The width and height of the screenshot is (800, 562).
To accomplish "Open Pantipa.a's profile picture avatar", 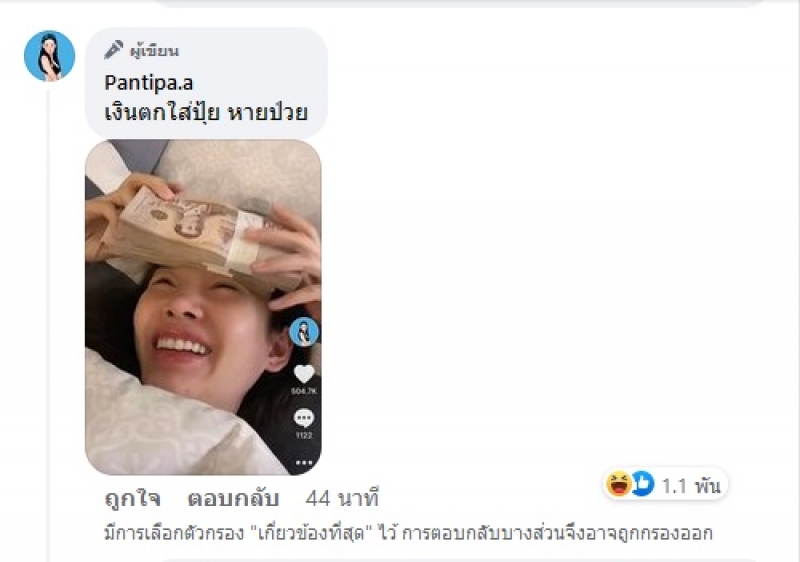I will 49,56.
